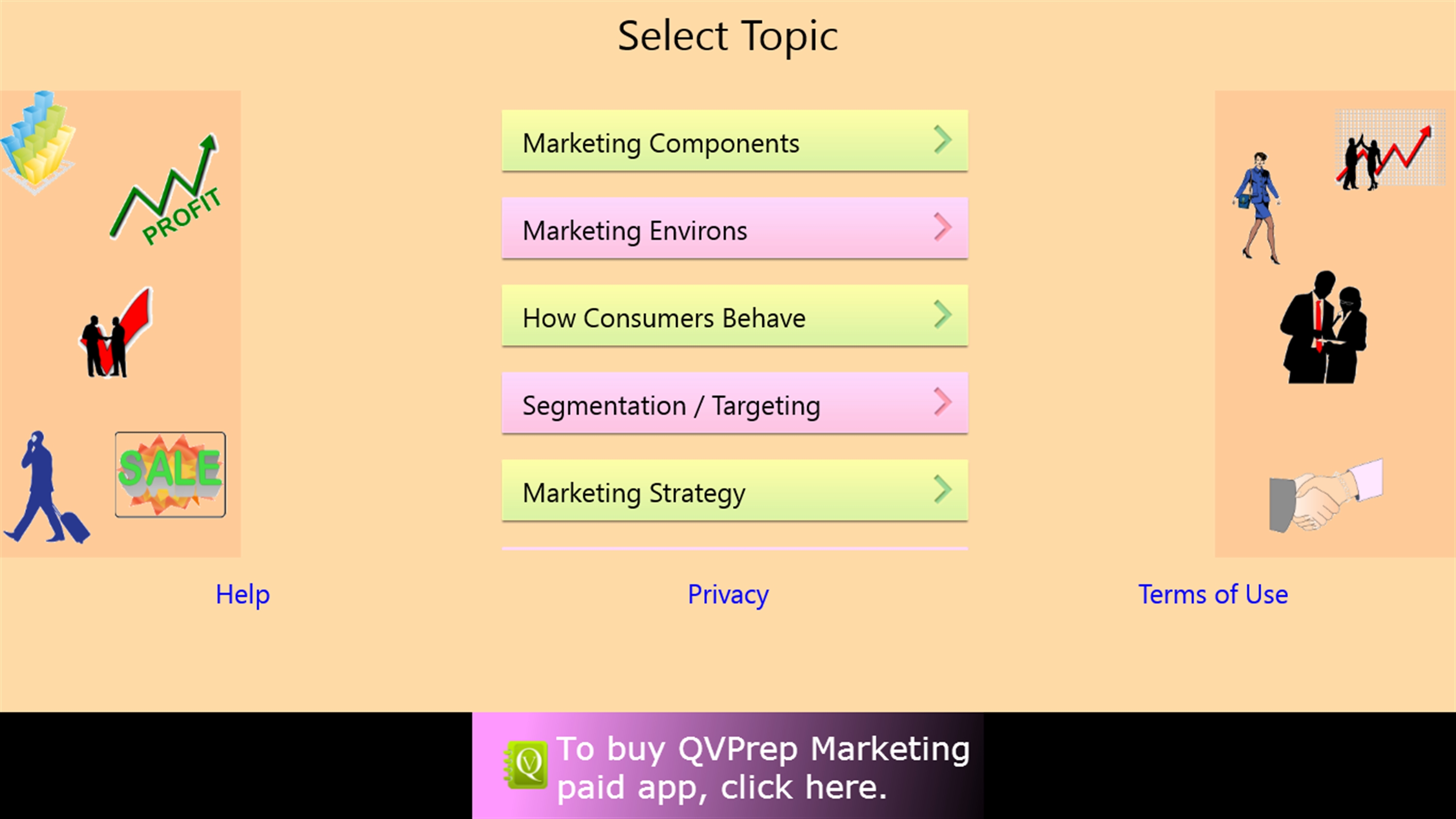The height and width of the screenshot is (819, 1456).
Task: Open the Help link
Action: point(243,594)
